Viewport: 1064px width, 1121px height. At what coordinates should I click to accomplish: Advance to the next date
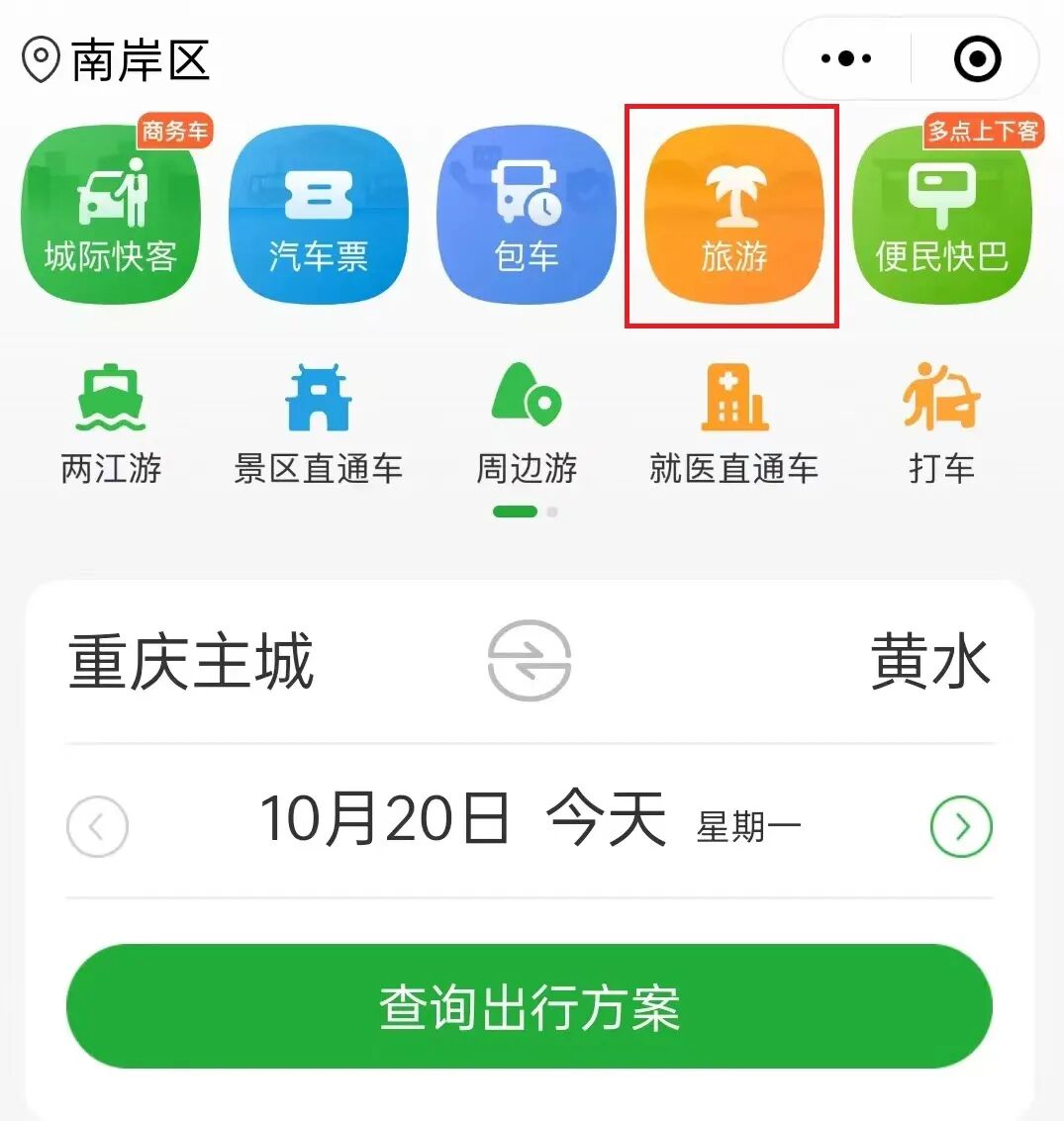(x=961, y=825)
